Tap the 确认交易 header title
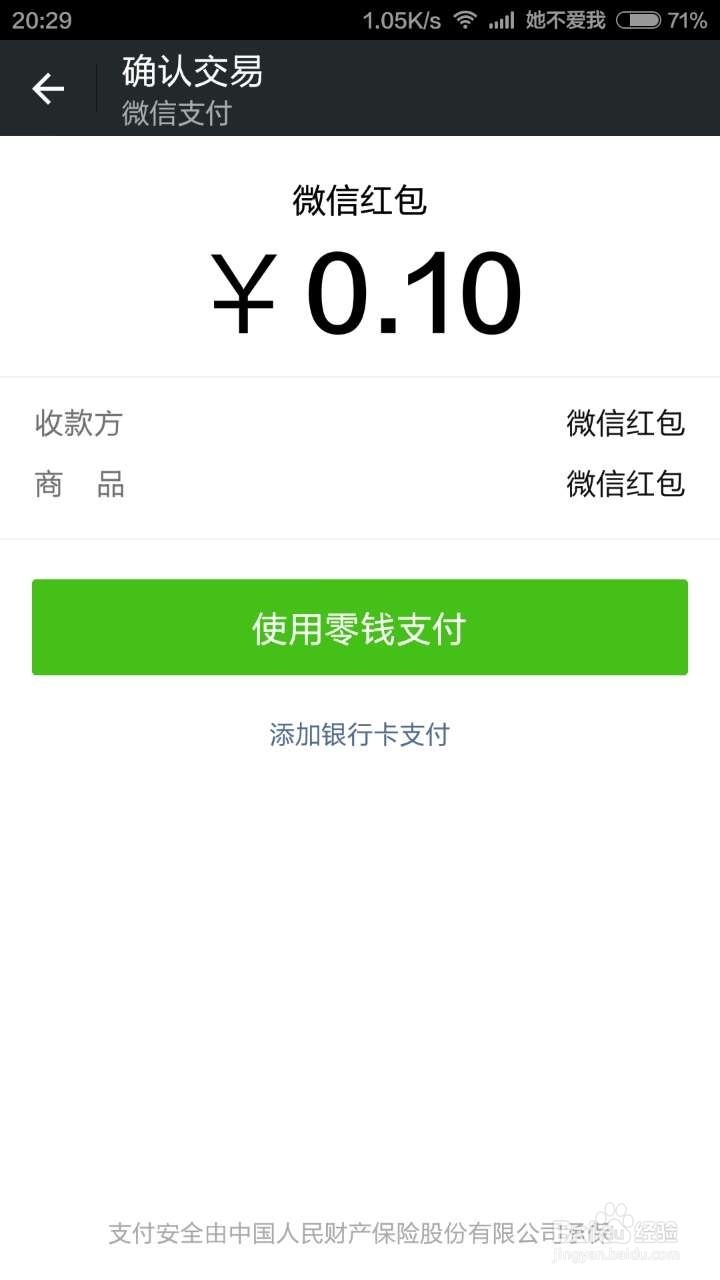Image resolution: width=720 pixels, height=1280 pixels. coord(189,74)
